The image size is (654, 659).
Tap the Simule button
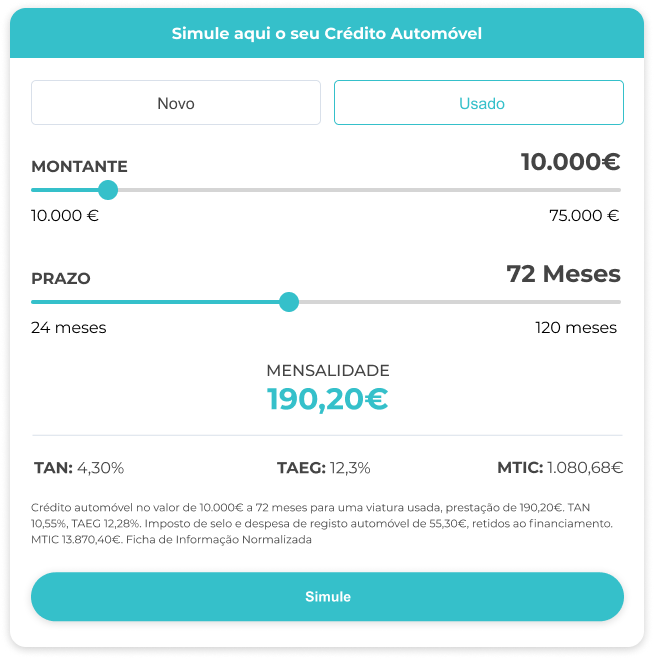[x=327, y=597]
